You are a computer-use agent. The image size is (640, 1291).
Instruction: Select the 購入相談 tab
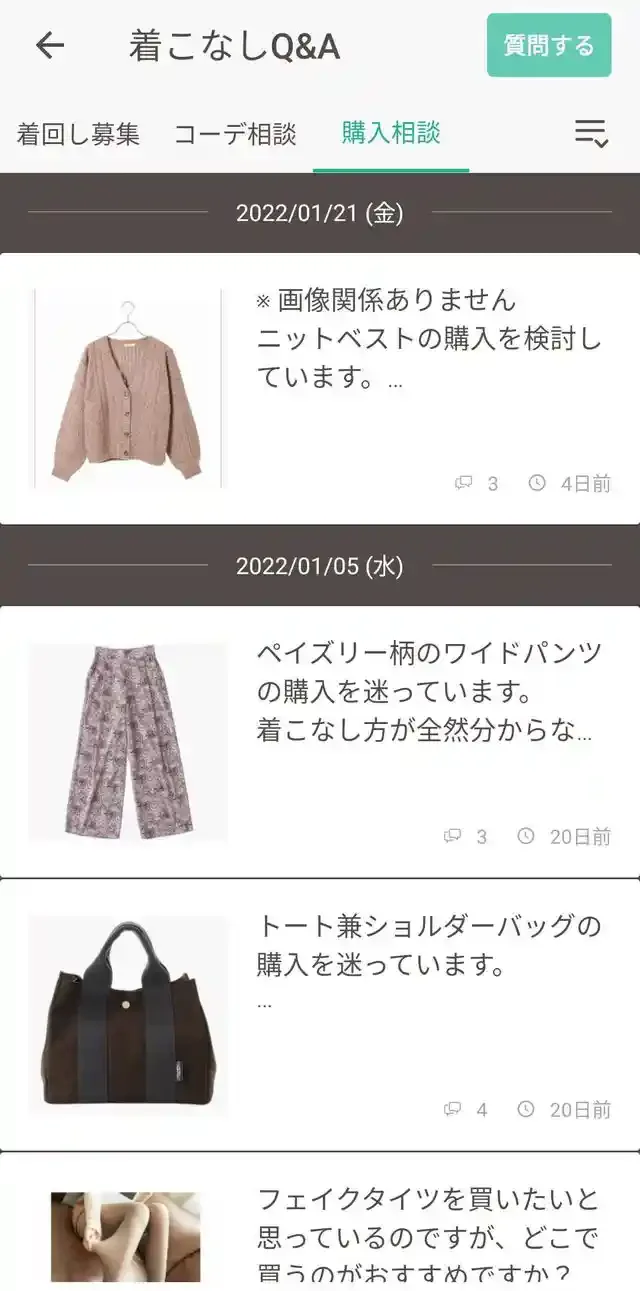tap(391, 133)
